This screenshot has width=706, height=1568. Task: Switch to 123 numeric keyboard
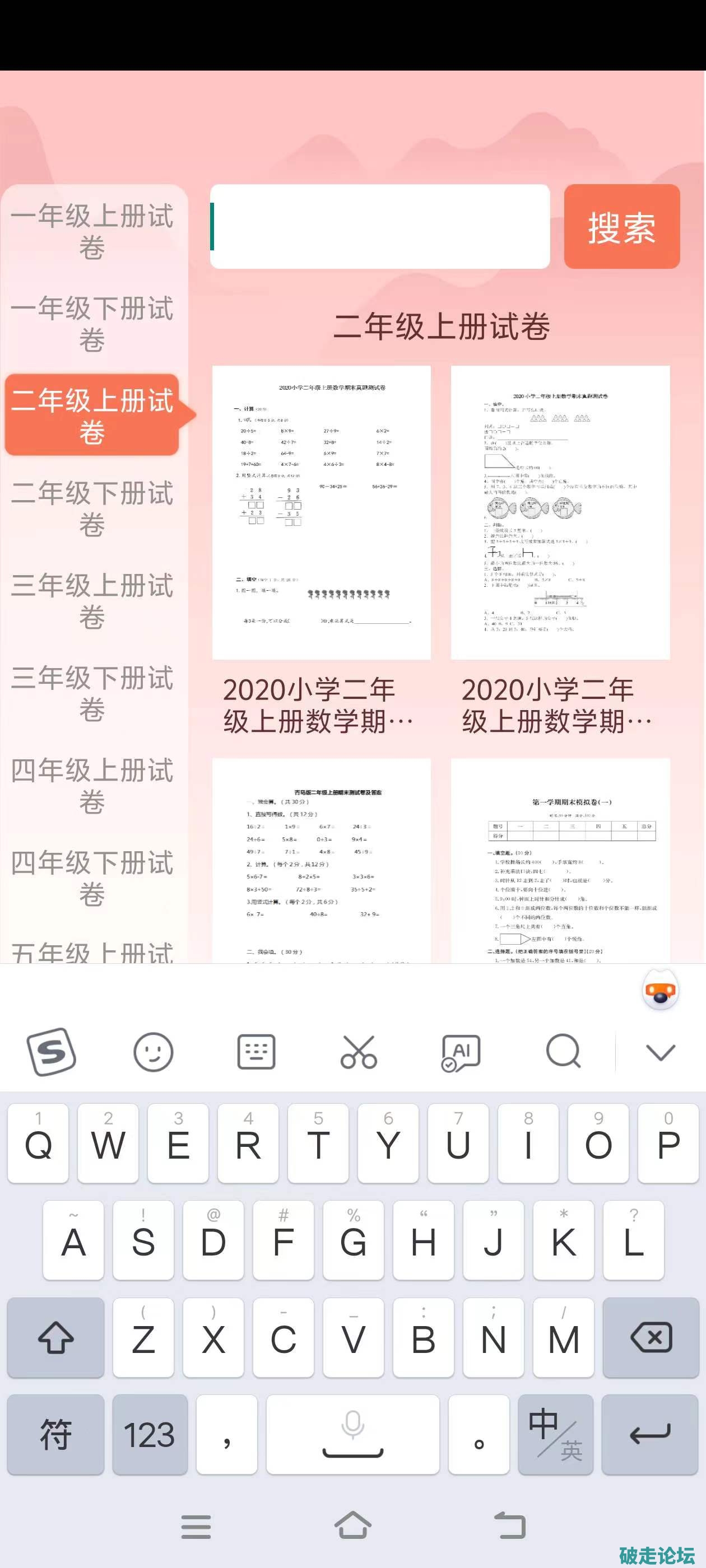(149, 1435)
